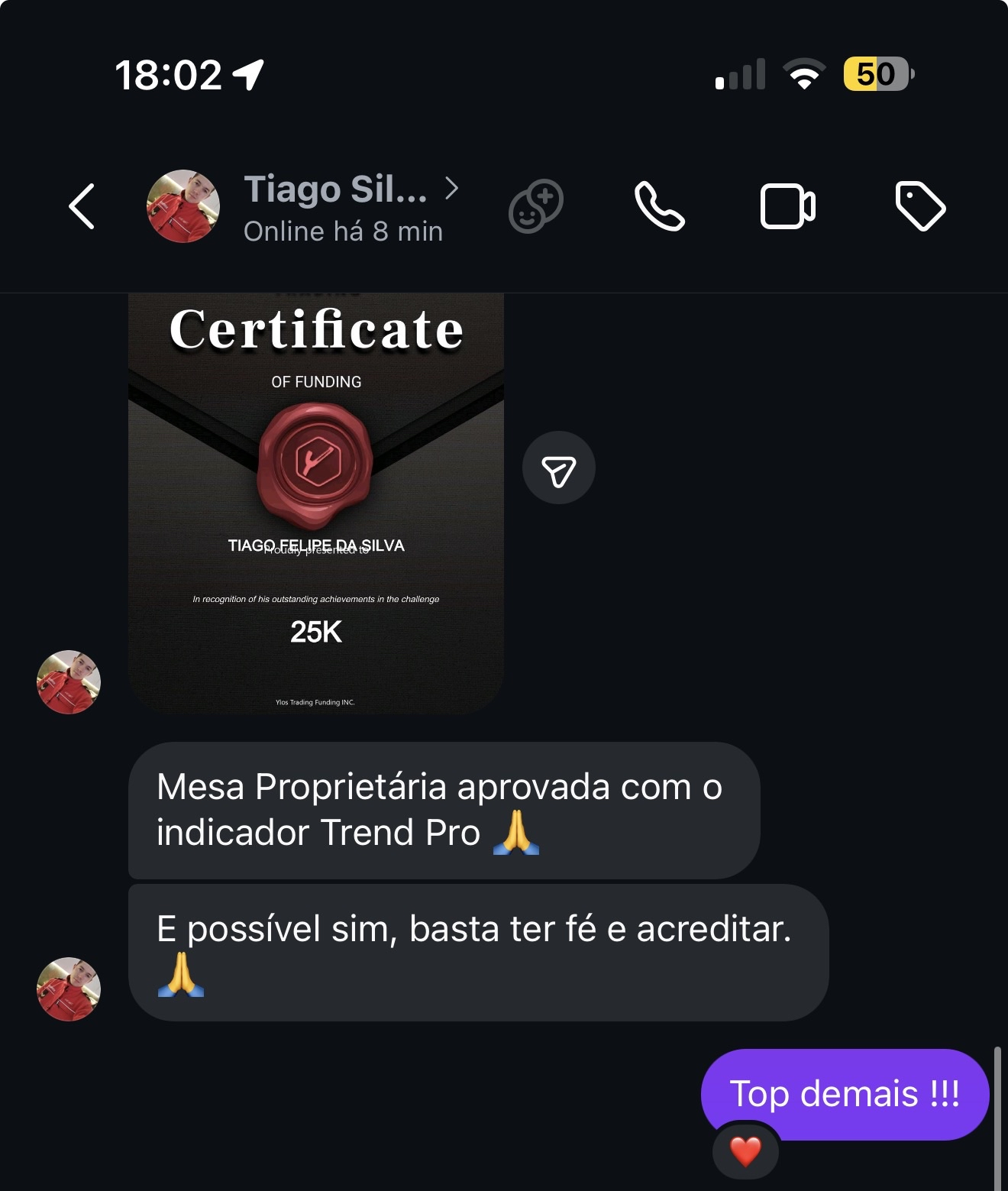Viewport: 1008px width, 1191px height.
Task: Start a voice call with Tiago
Action: click(x=660, y=206)
